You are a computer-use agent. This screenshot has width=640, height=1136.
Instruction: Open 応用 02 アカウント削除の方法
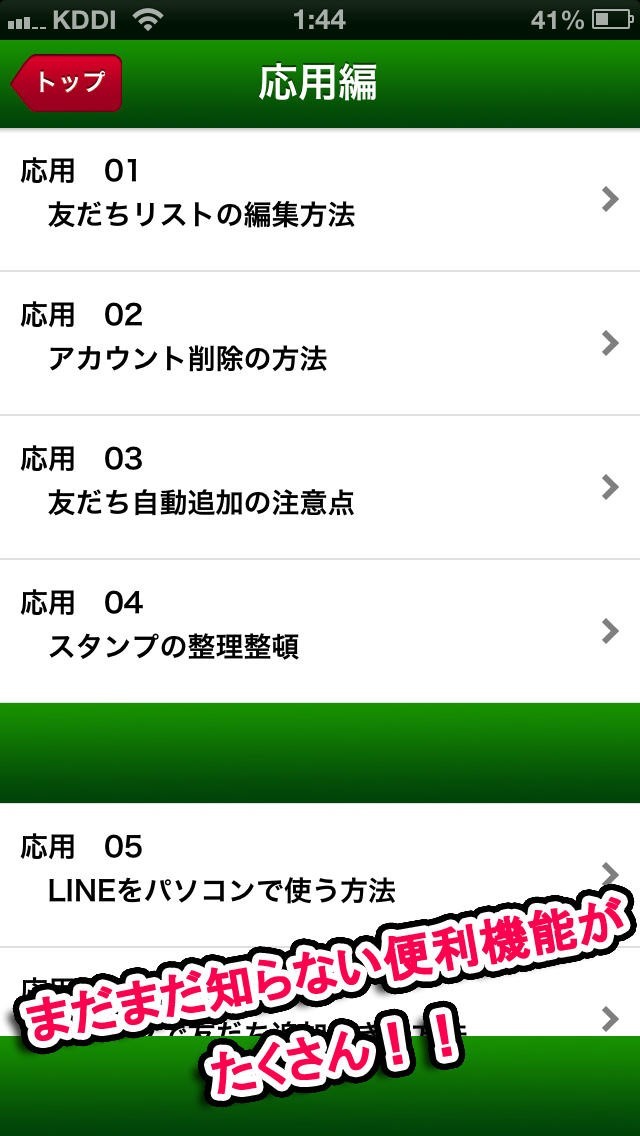320,343
